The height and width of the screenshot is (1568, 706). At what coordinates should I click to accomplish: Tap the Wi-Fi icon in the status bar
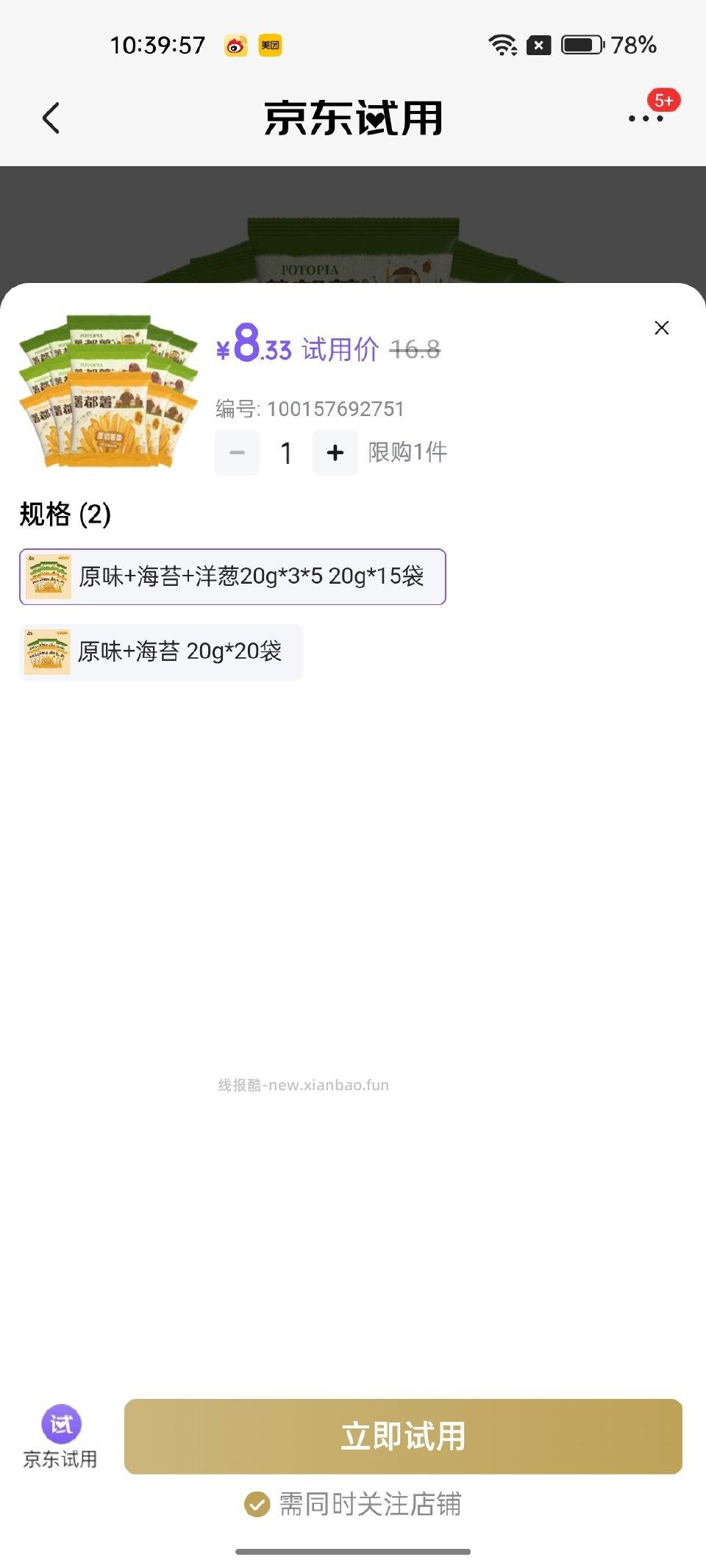click(x=502, y=46)
